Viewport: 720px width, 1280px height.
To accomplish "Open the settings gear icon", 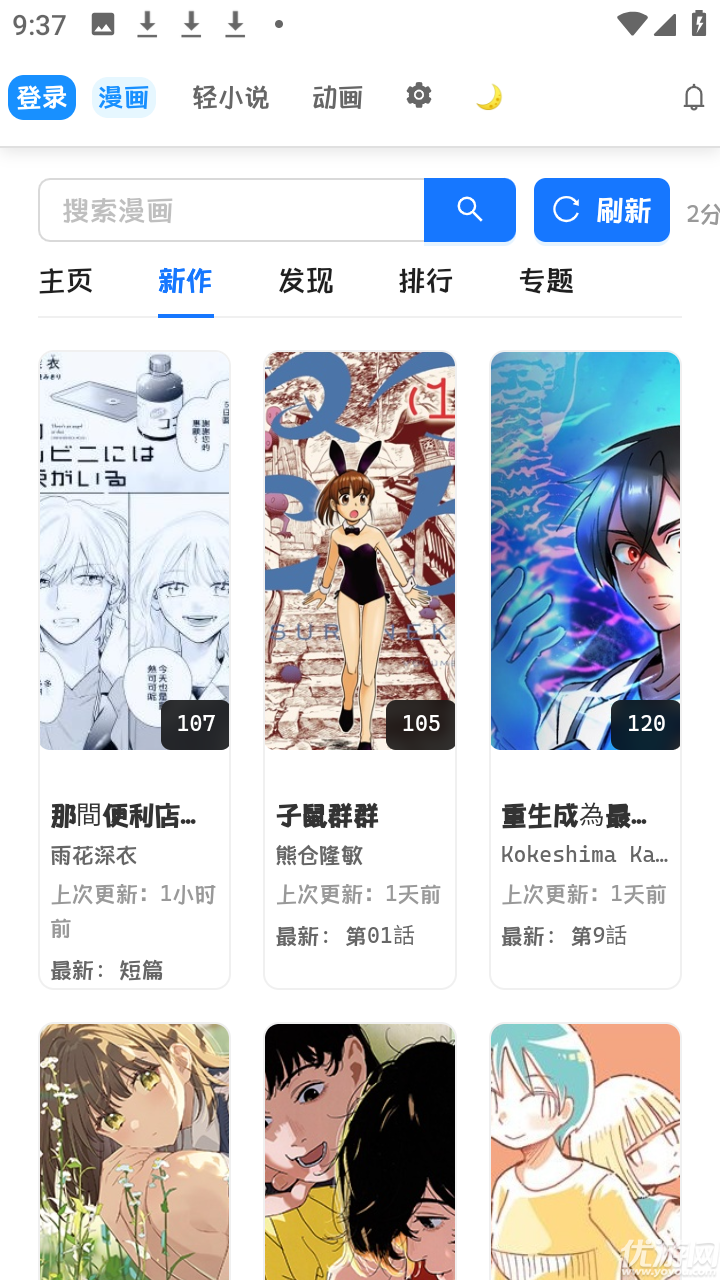I will point(418,95).
